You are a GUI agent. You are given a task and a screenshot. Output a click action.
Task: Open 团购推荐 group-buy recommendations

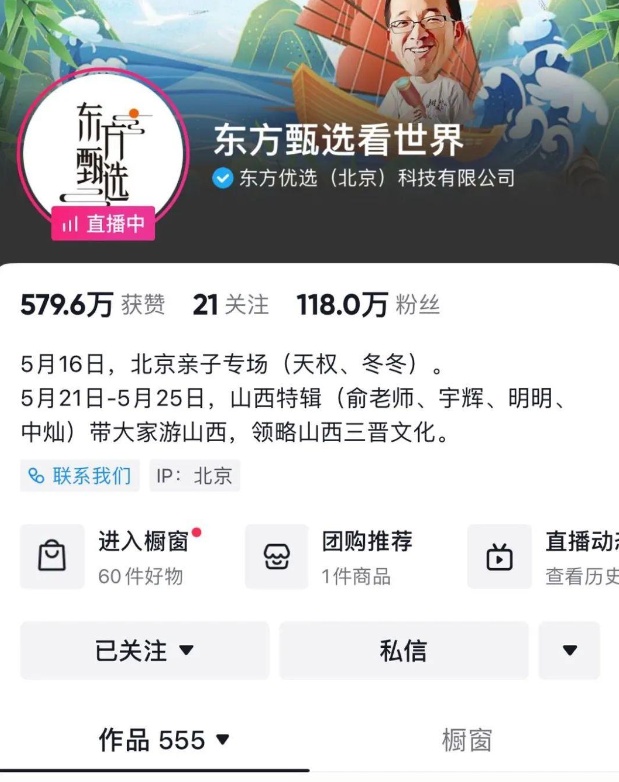point(340,557)
